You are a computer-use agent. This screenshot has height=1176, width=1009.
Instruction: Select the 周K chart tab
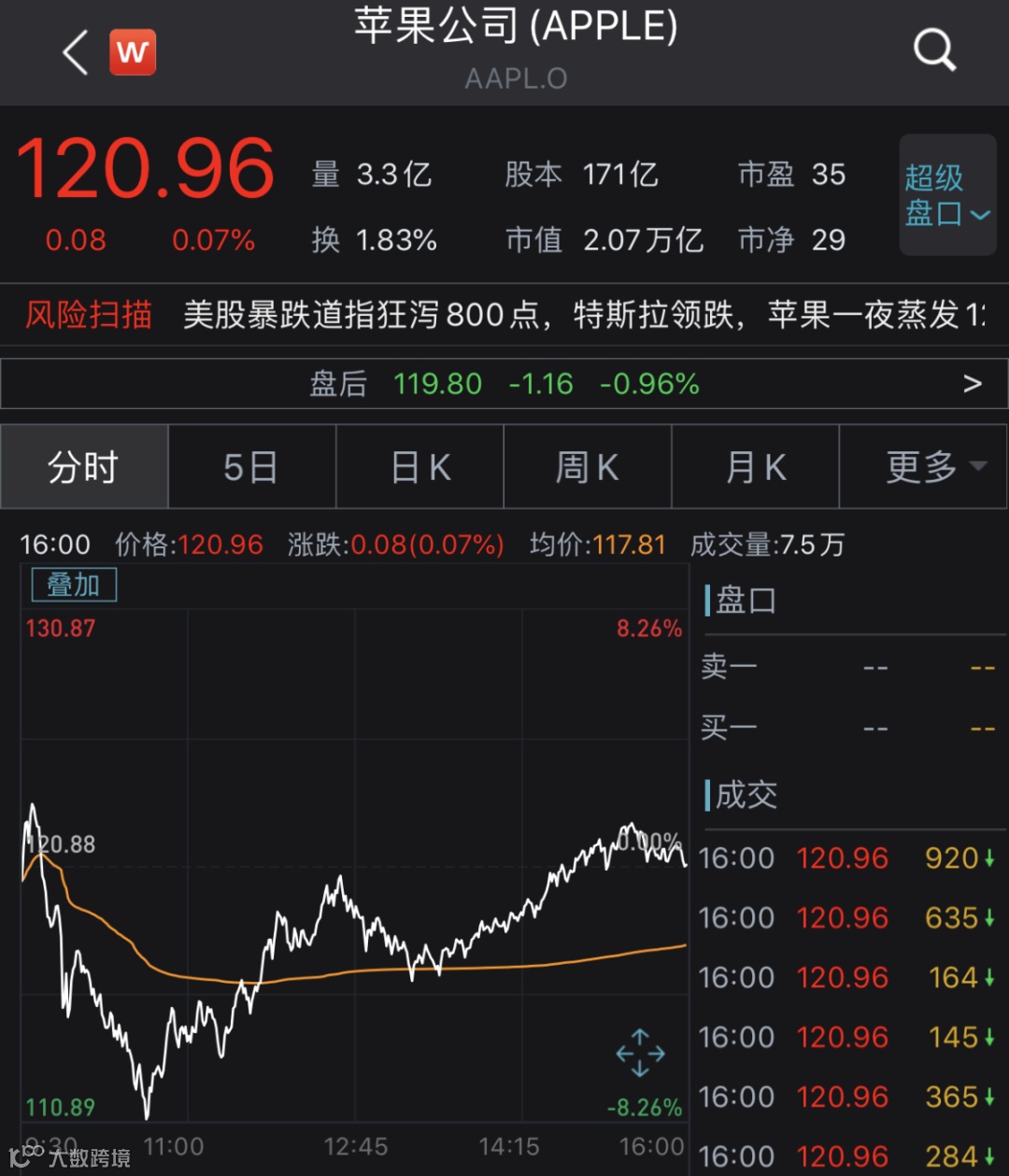588,467
